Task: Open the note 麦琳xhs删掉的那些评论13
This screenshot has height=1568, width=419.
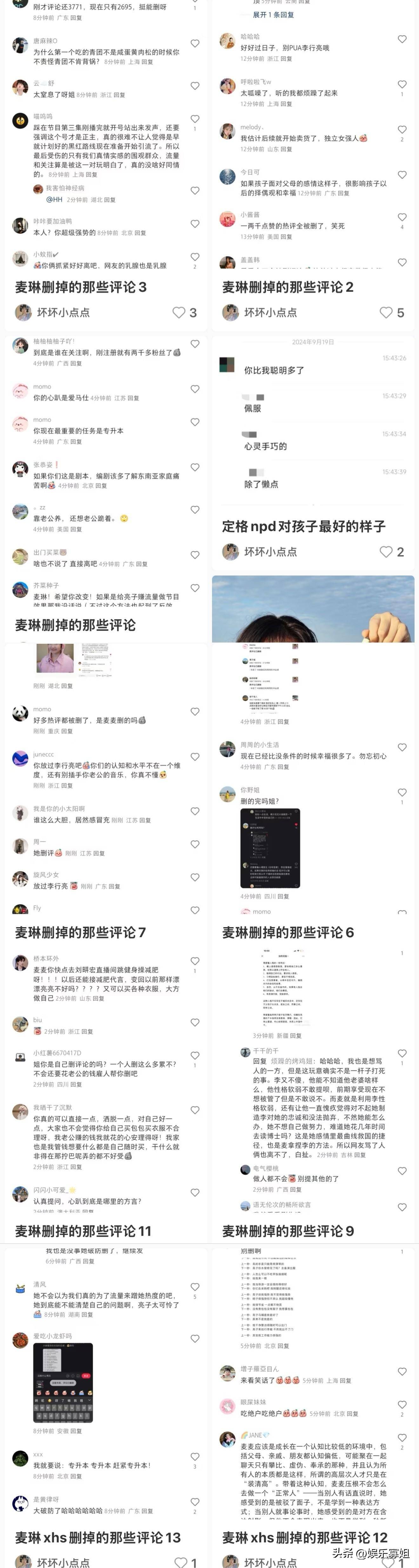Action: [x=97, y=1538]
